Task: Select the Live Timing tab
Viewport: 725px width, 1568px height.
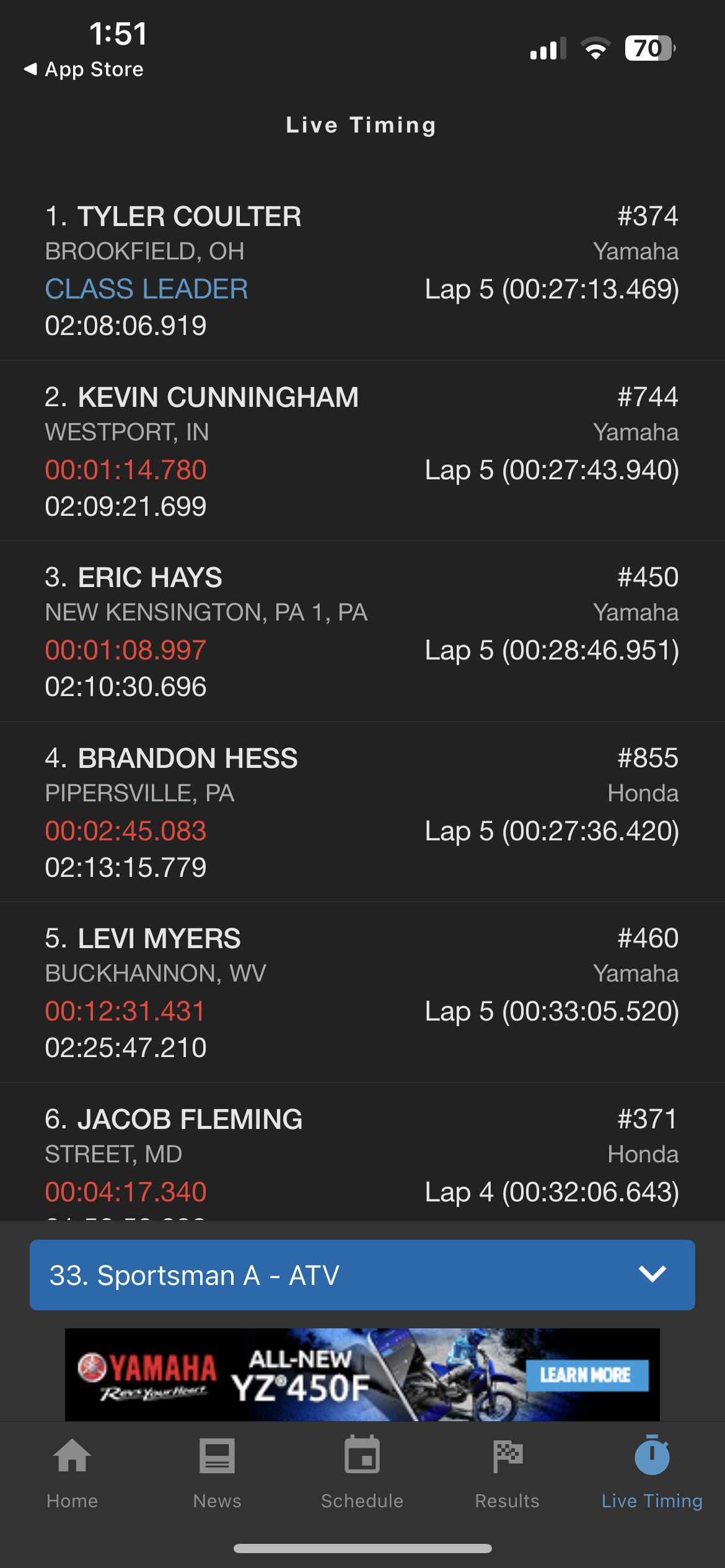Action: point(652,1473)
